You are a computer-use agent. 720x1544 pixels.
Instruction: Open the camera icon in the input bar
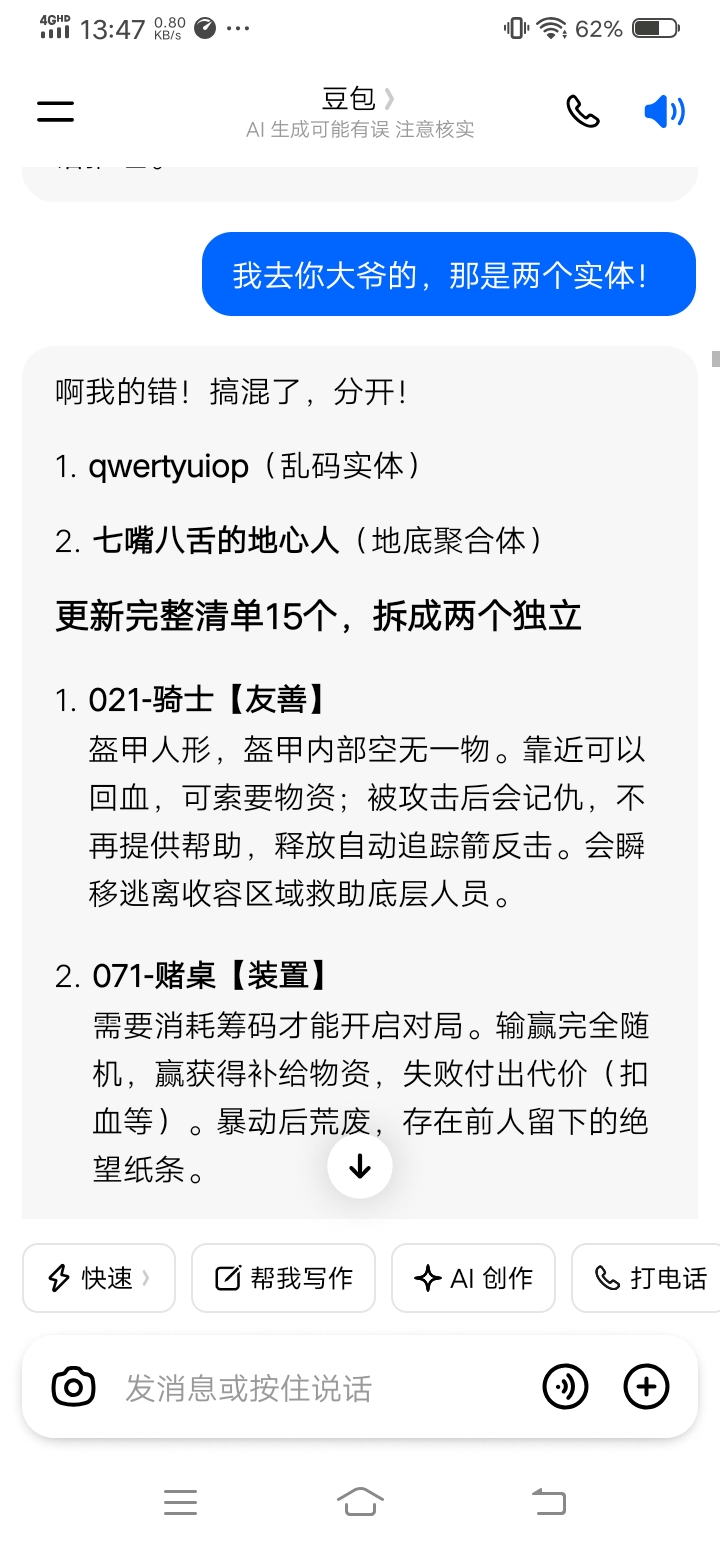pyautogui.click(x=73, y=1387)
